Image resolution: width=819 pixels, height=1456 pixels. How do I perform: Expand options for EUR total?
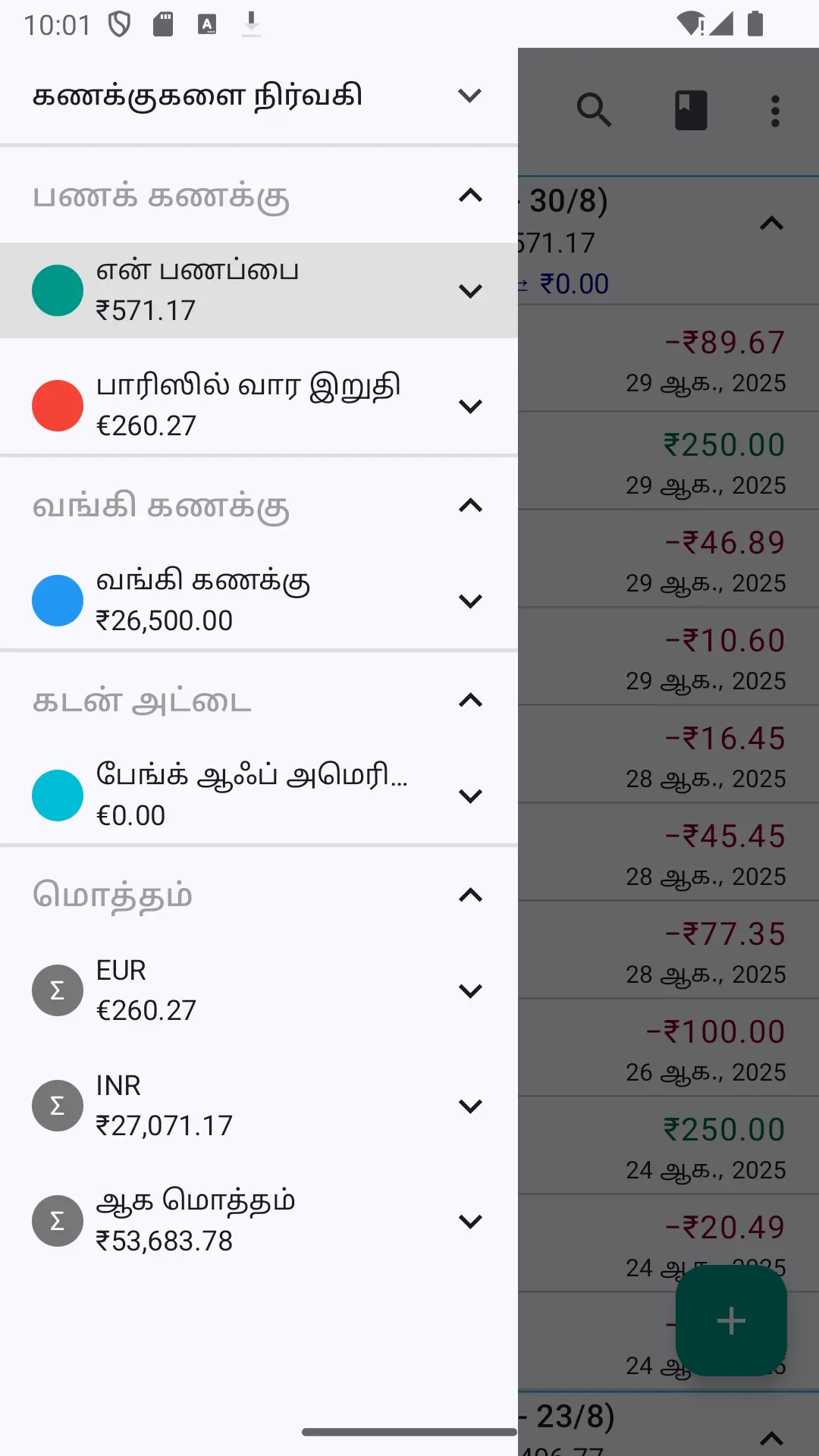pyautogui.click(x=470, y=991)
